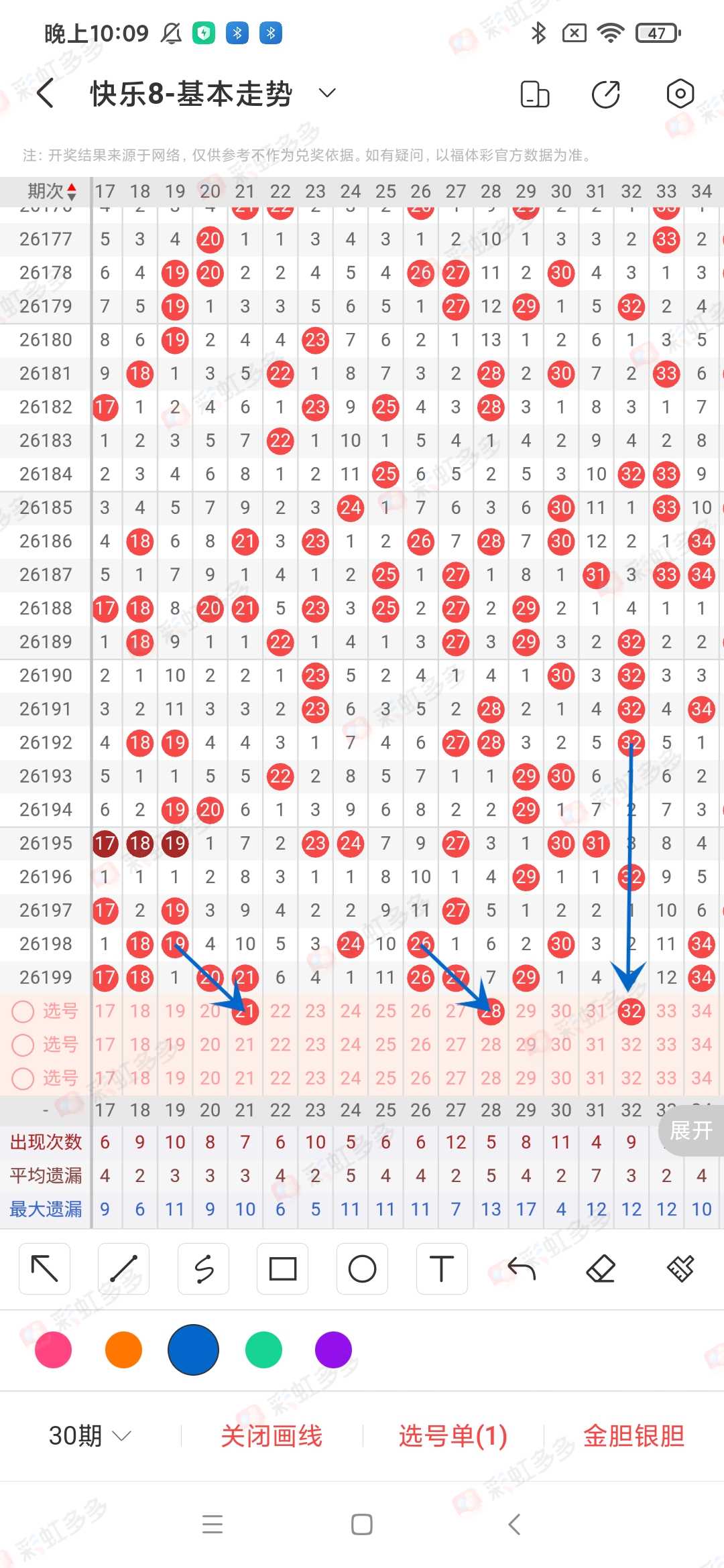Pick the circle drawing tool
This screenshot has width=724, height=1568.
click(x=362, y=1268)
